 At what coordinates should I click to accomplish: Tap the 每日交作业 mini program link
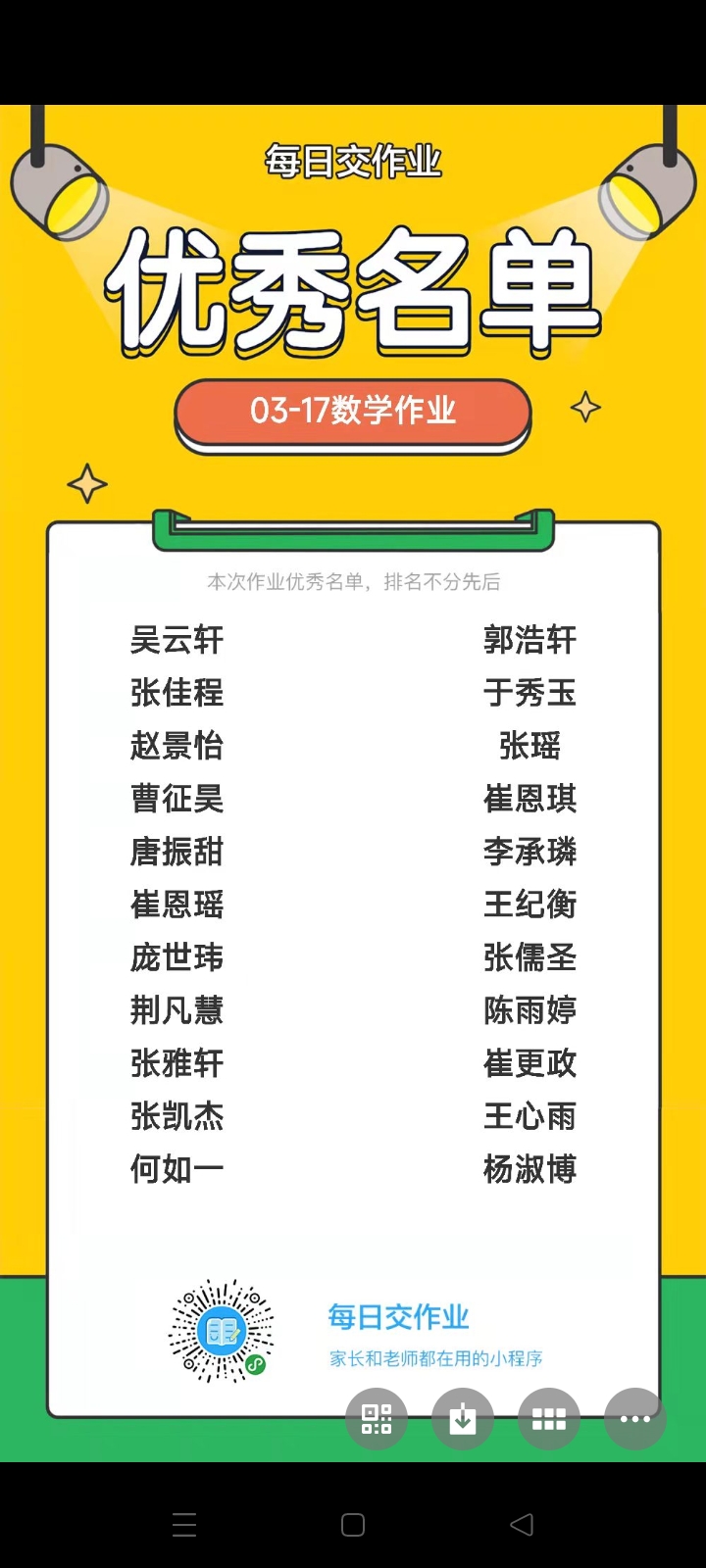(x=397, y=1316)
